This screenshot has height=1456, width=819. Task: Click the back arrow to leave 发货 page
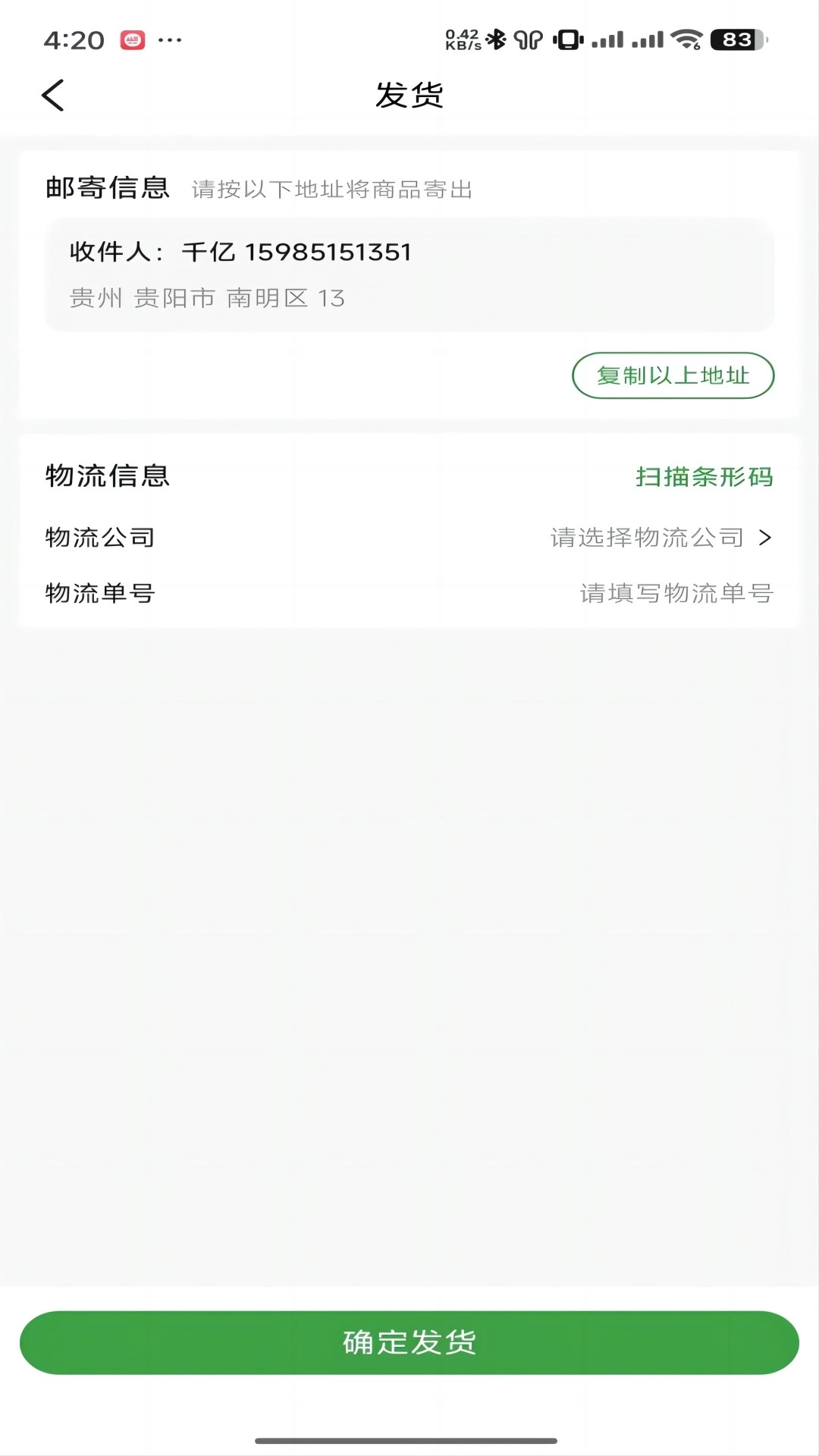point(52,96)
